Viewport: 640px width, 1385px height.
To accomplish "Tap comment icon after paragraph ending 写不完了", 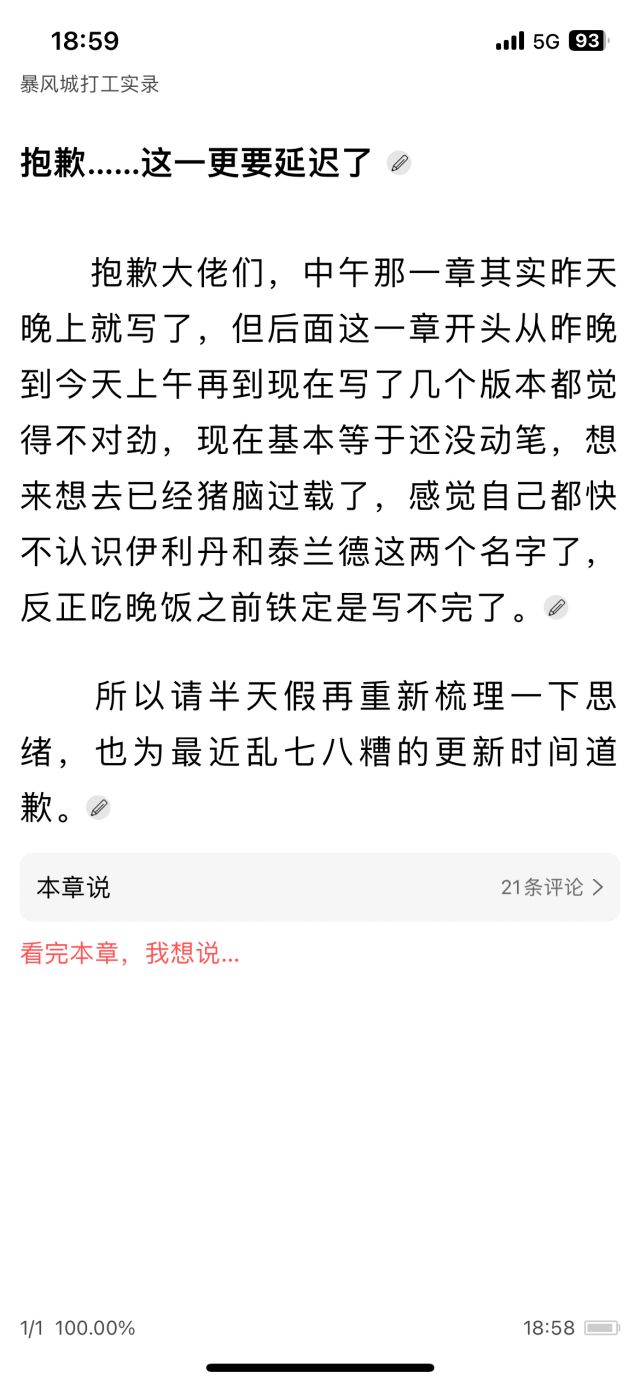I will [x=556, y=607].
